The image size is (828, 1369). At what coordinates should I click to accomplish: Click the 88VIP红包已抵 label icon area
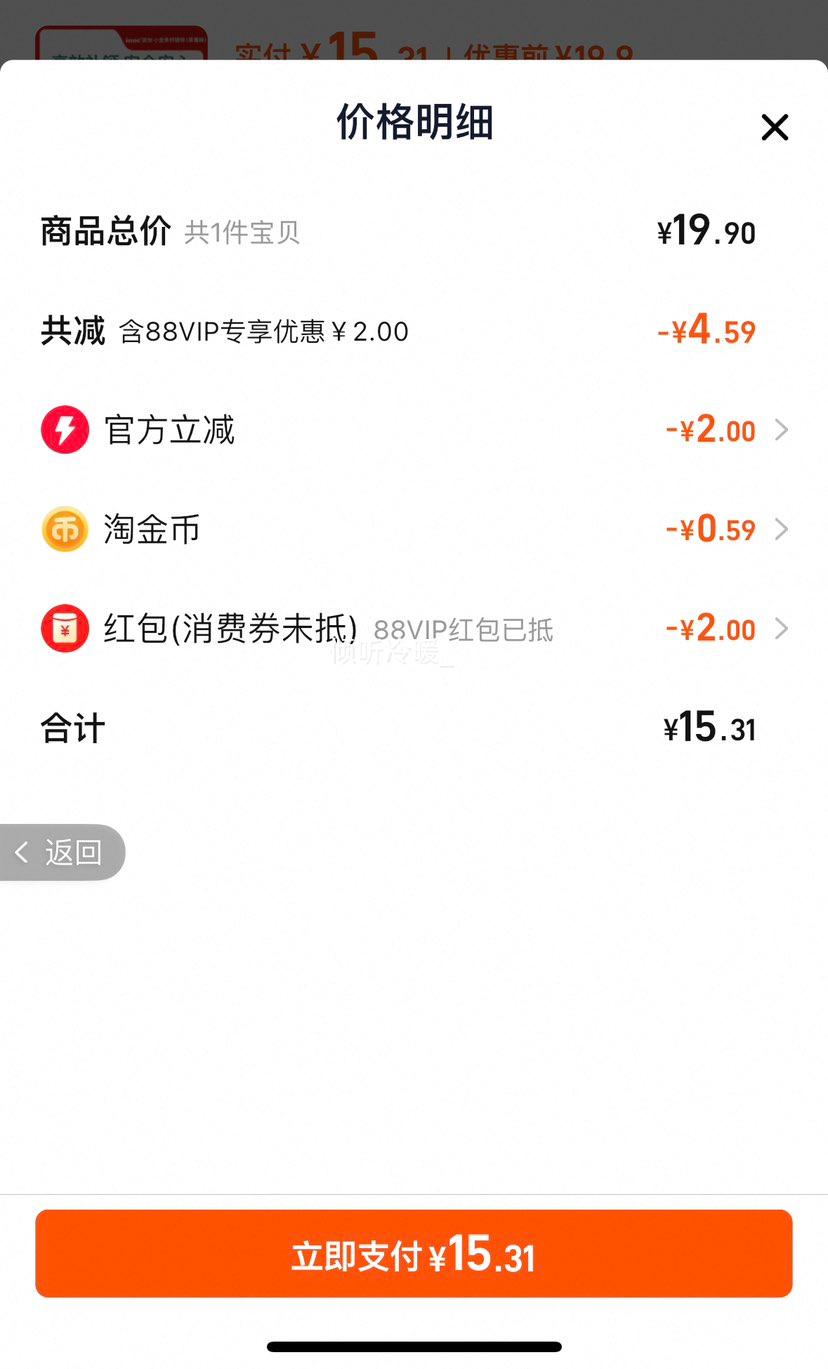465,630
